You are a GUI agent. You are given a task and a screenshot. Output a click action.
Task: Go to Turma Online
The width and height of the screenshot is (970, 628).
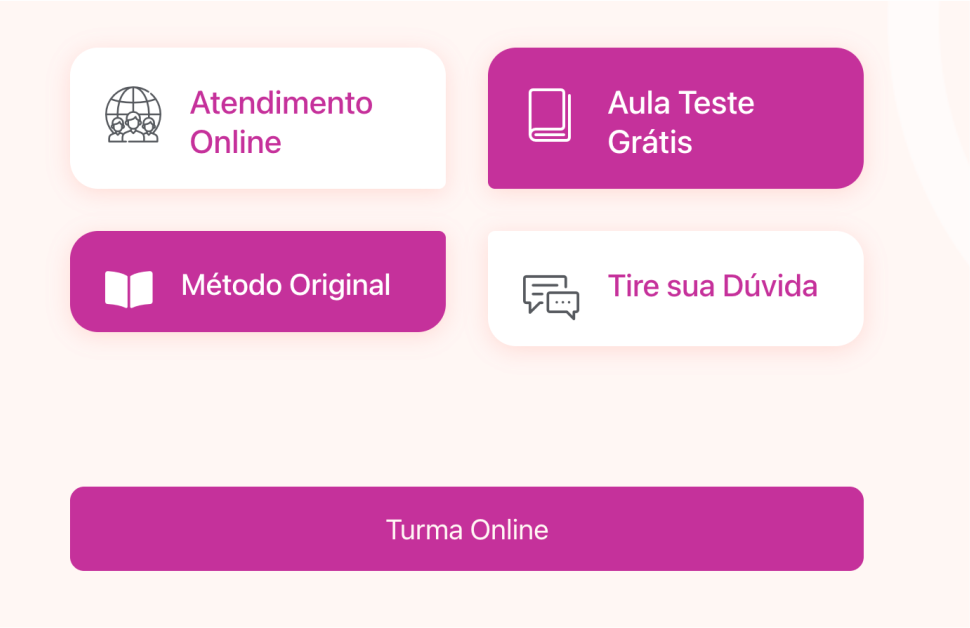(x=466, y=529)
